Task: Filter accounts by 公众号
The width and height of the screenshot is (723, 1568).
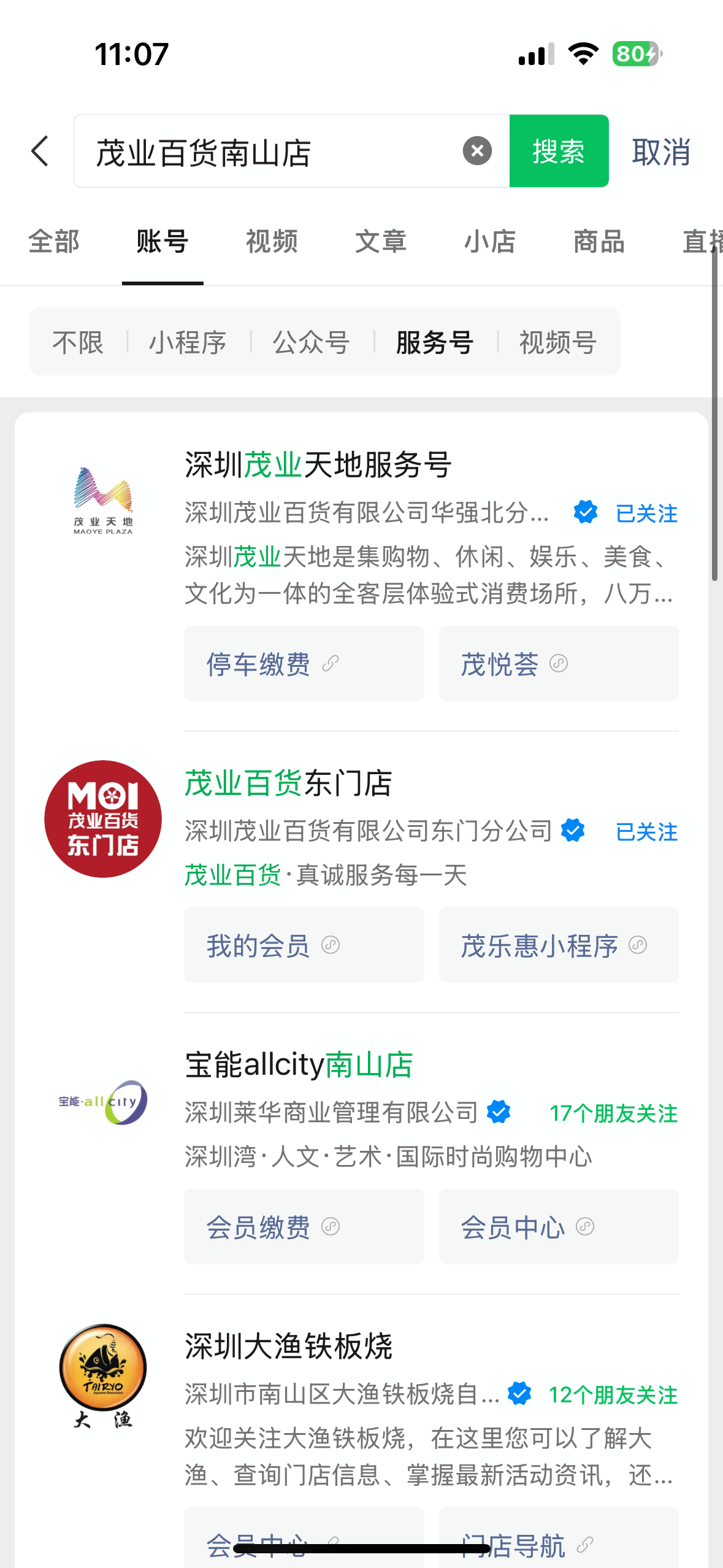Action: click(x=311, y=342)
